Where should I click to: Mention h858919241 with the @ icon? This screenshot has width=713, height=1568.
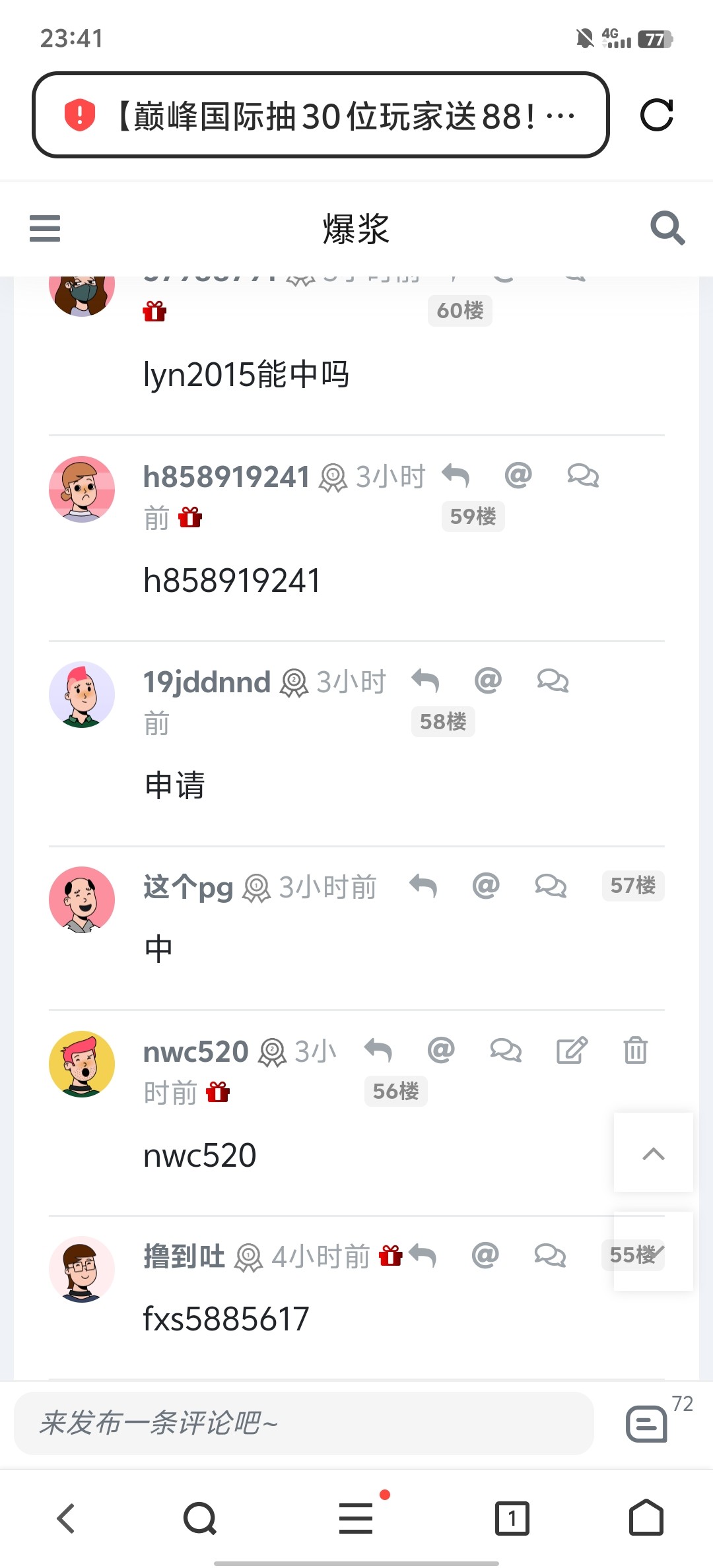pyautogui.click(x=518, y=475)
